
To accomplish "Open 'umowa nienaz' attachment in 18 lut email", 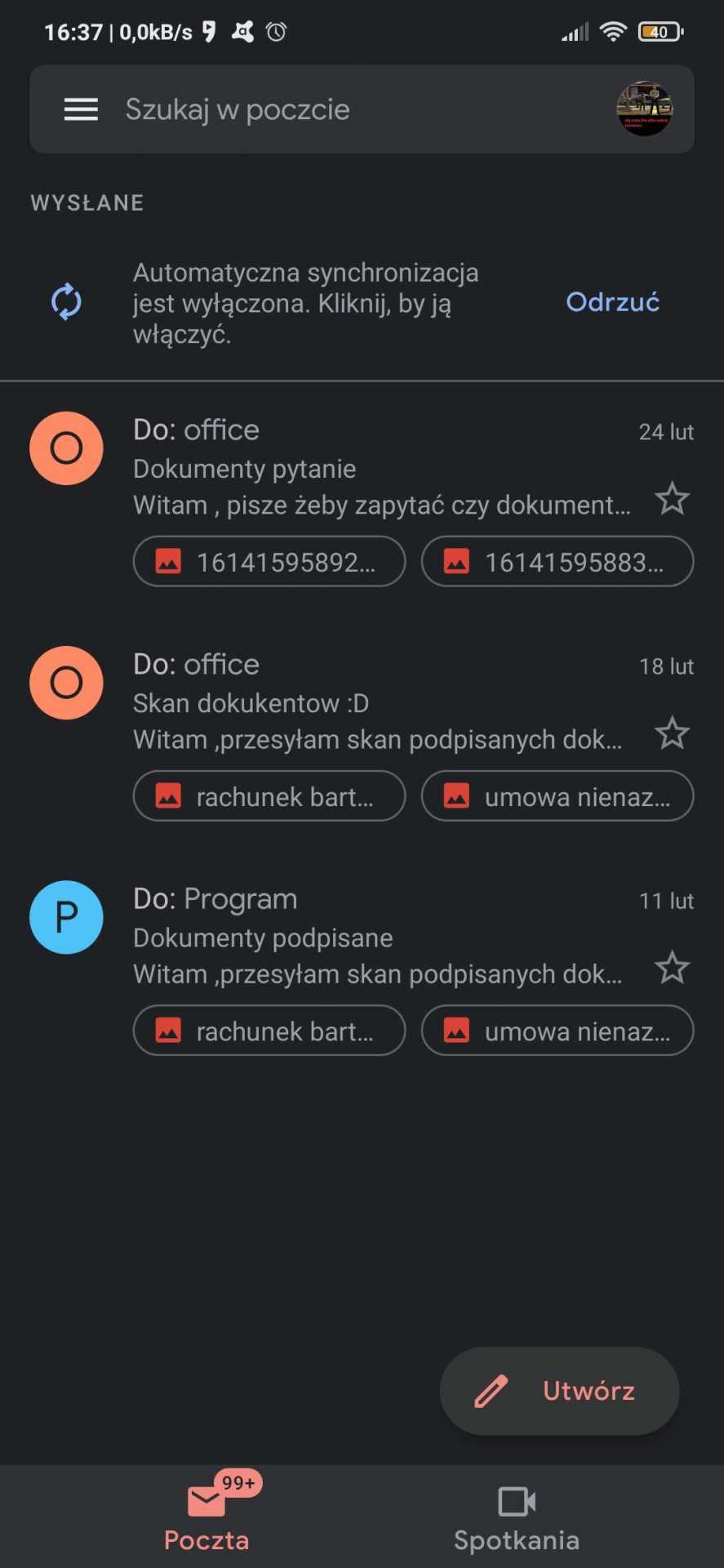I will pos(557,796).
